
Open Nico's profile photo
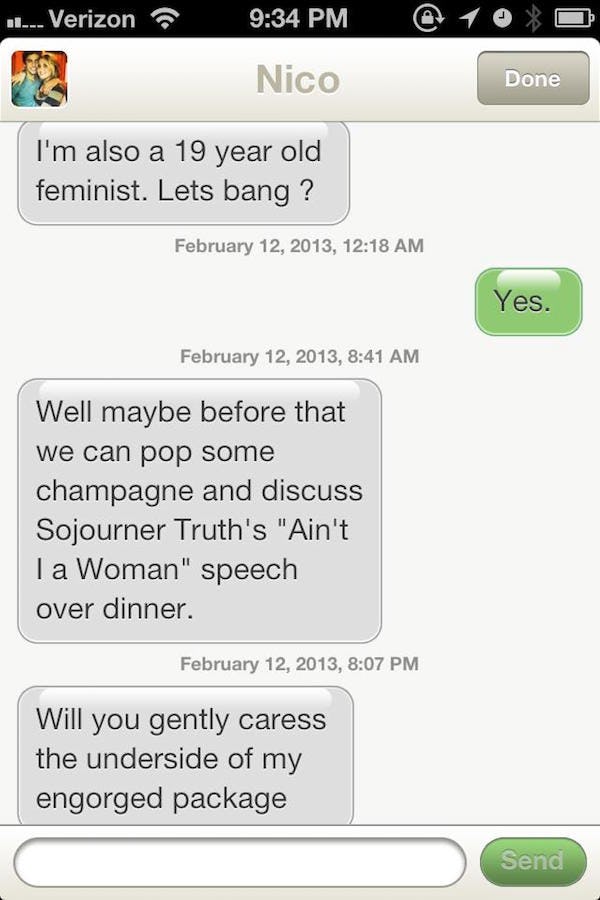click(39, 79)
